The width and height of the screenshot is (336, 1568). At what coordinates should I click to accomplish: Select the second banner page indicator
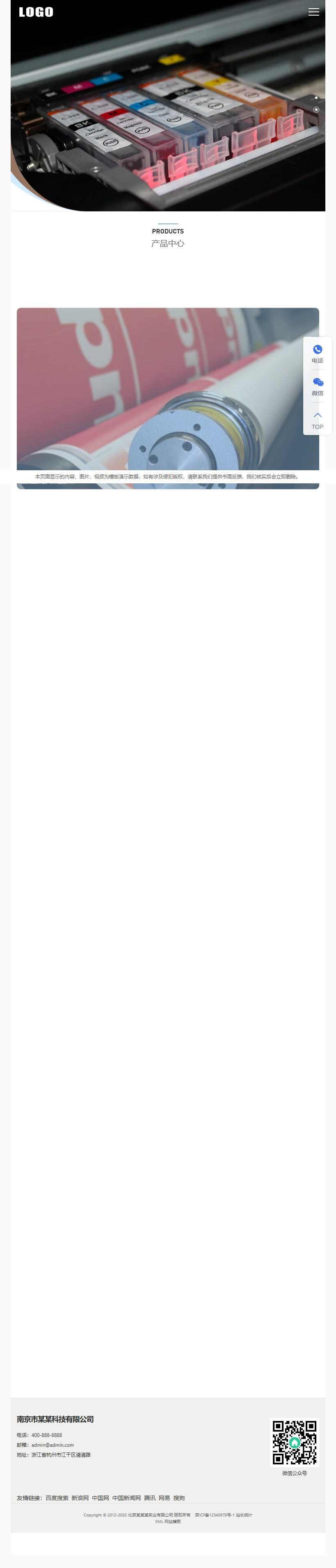(x=316, y=109)
